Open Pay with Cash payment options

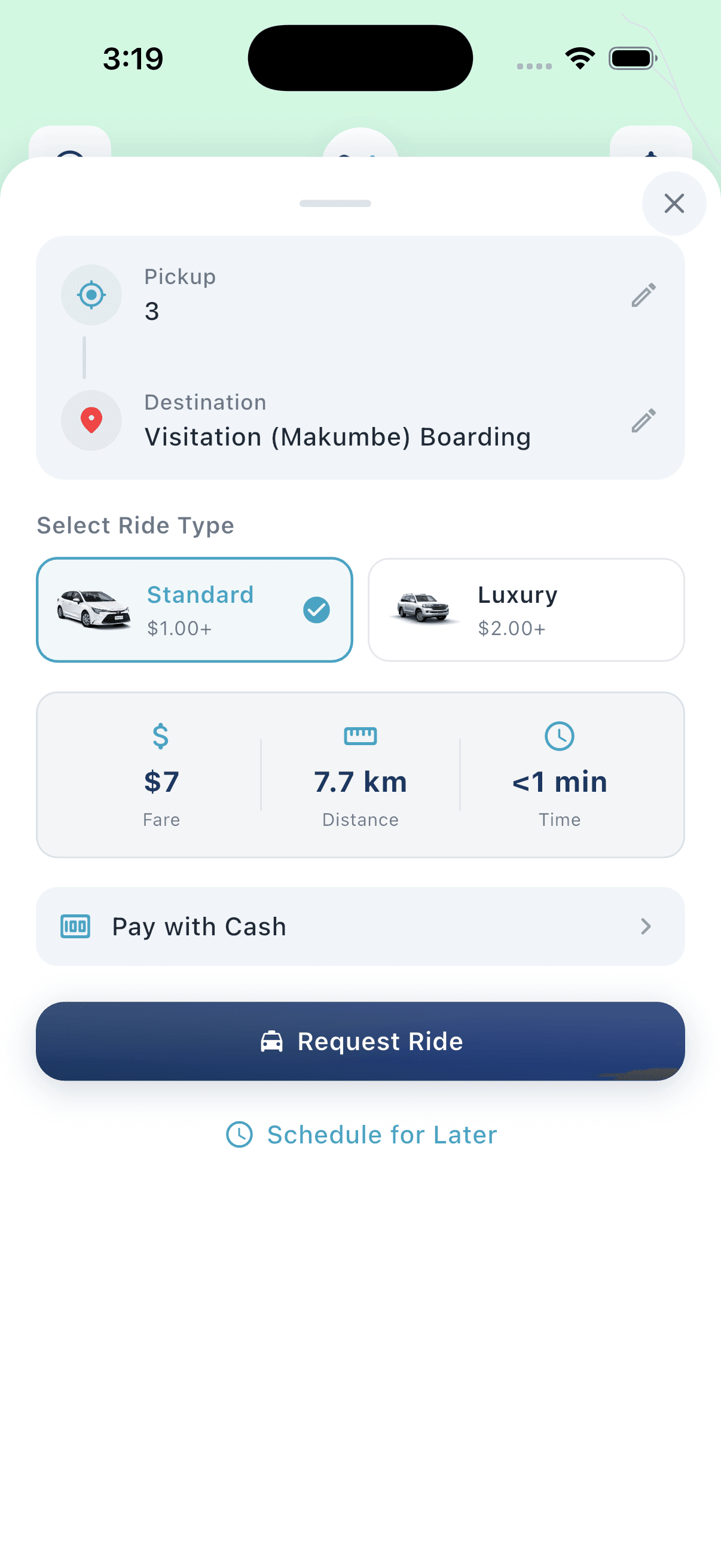(x=360, y=926)
